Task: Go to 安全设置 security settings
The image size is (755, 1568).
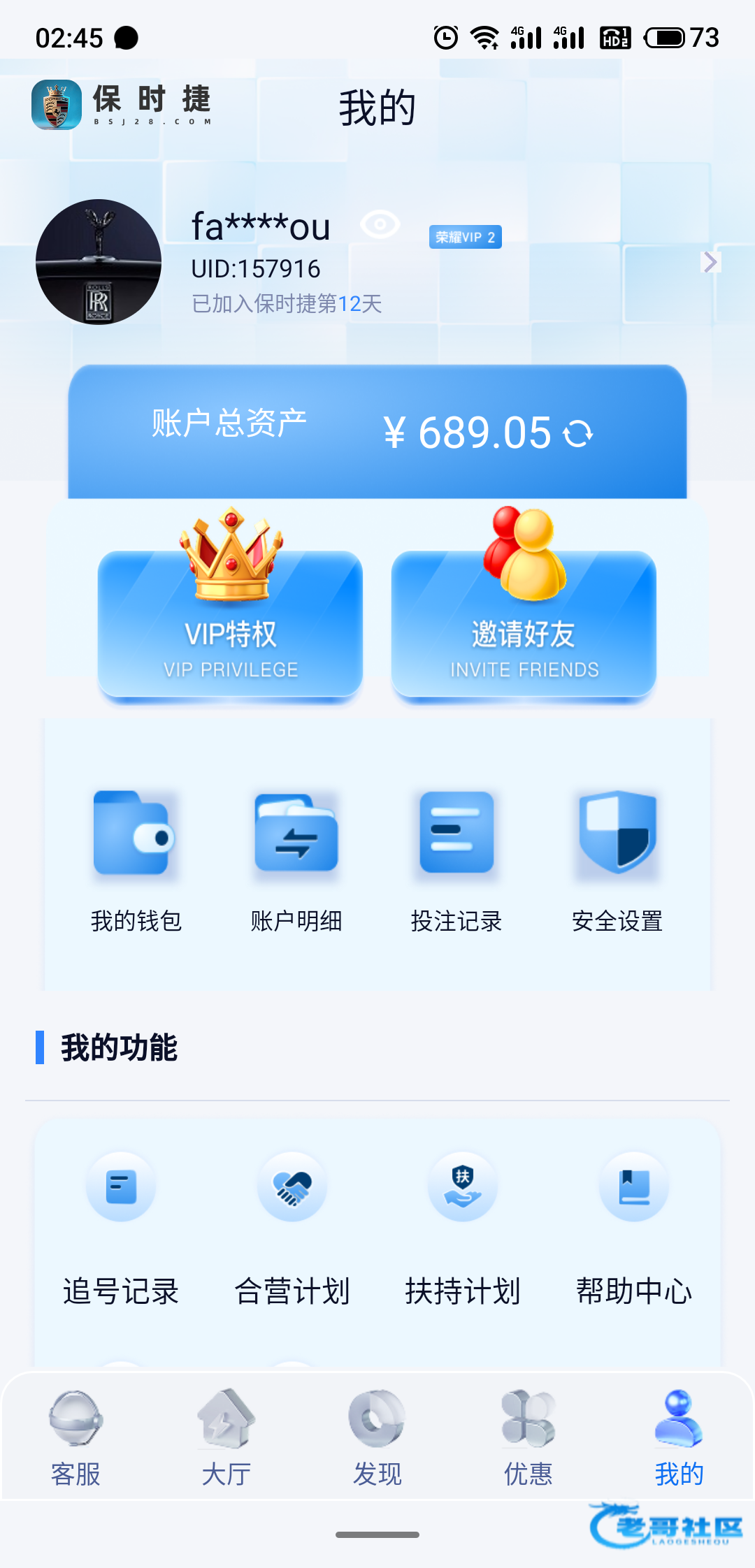Action: (x=617, y=861)
